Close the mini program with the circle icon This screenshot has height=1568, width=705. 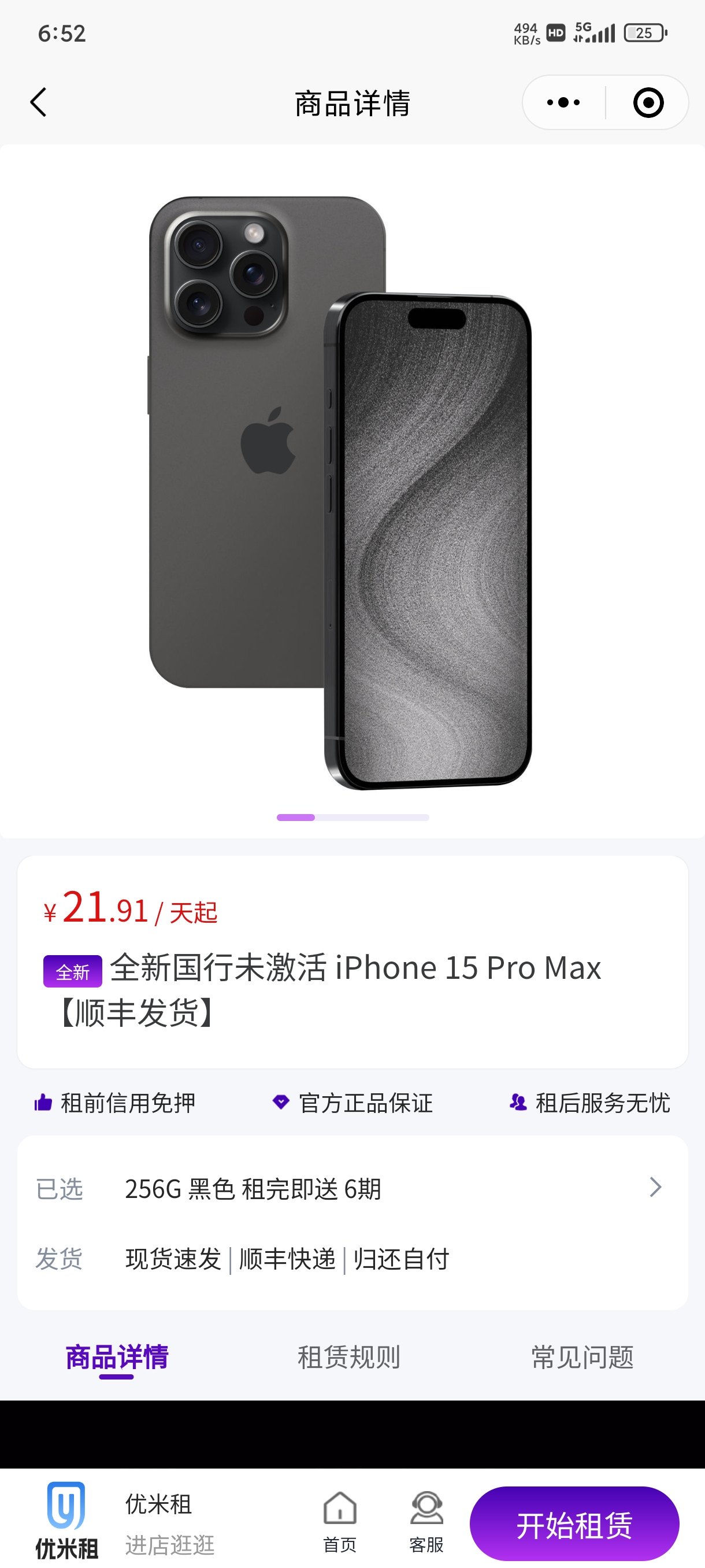click(x=648, y=102)
